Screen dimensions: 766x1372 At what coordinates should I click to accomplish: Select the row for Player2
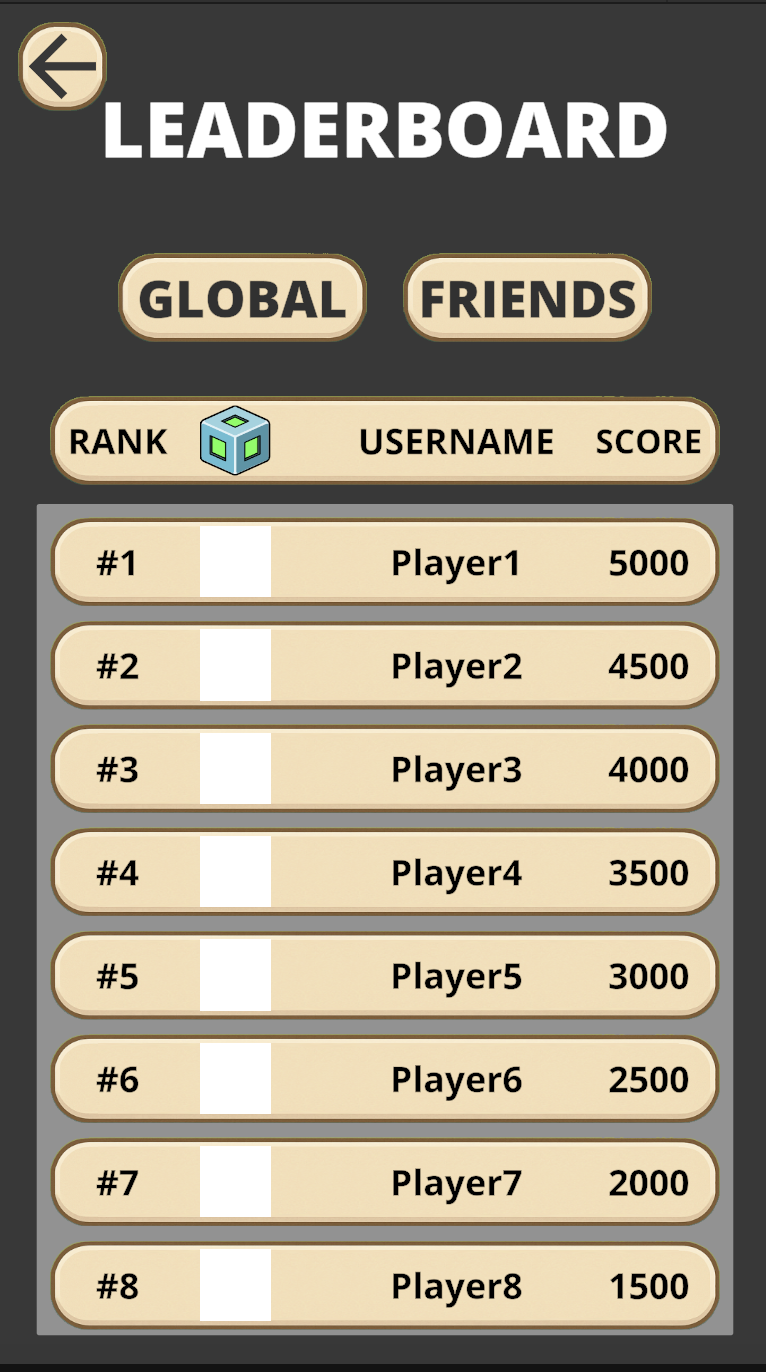point(385,666)
